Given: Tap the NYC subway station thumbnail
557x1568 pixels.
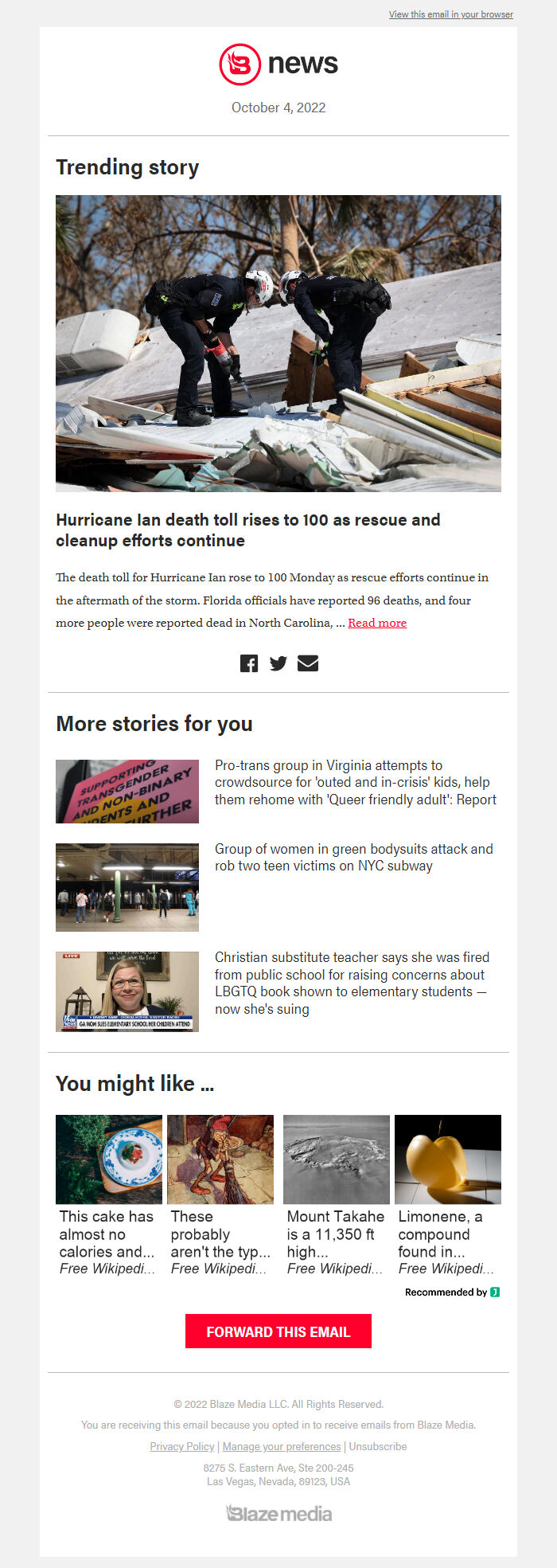Looking at the screenshot, I should (127, 887).
